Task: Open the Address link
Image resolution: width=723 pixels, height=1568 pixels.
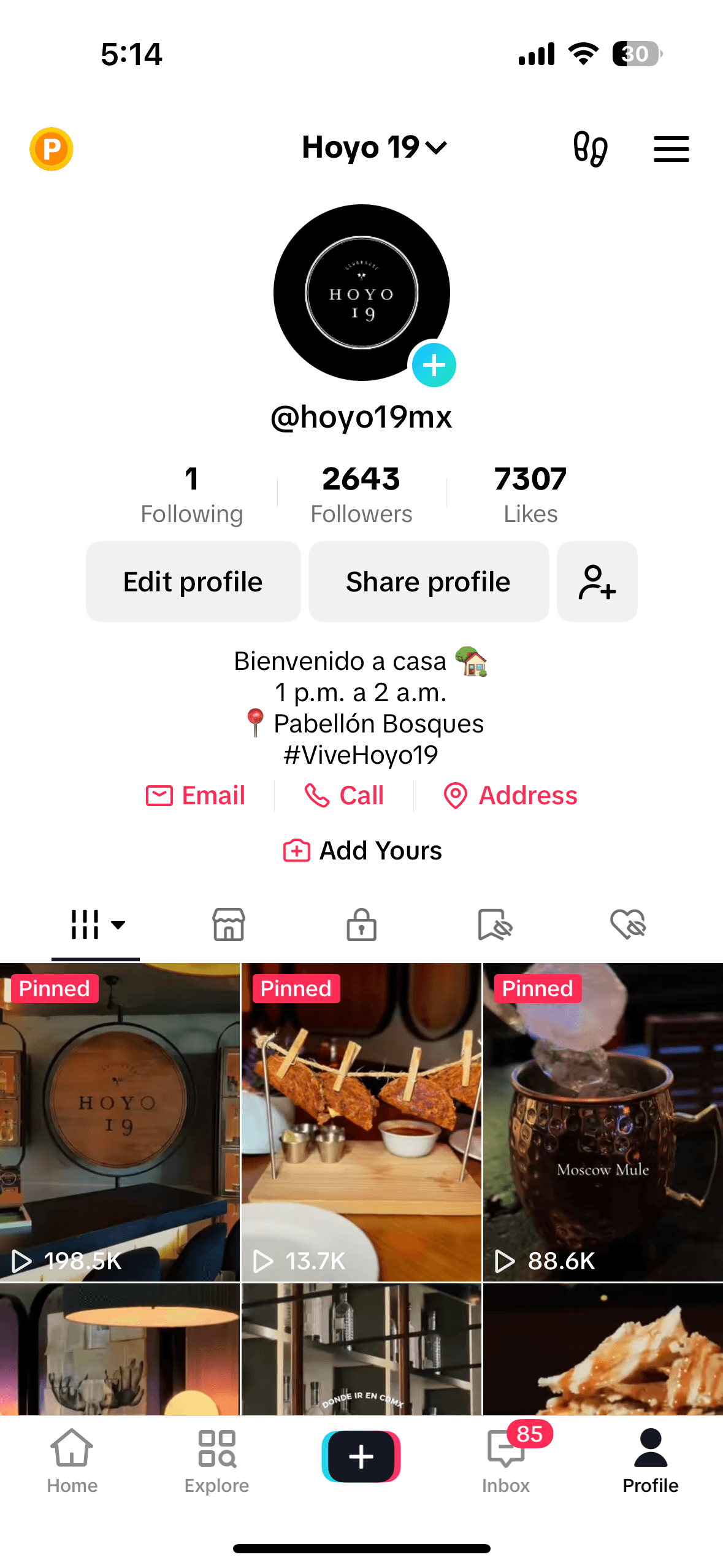Action: 510,796
